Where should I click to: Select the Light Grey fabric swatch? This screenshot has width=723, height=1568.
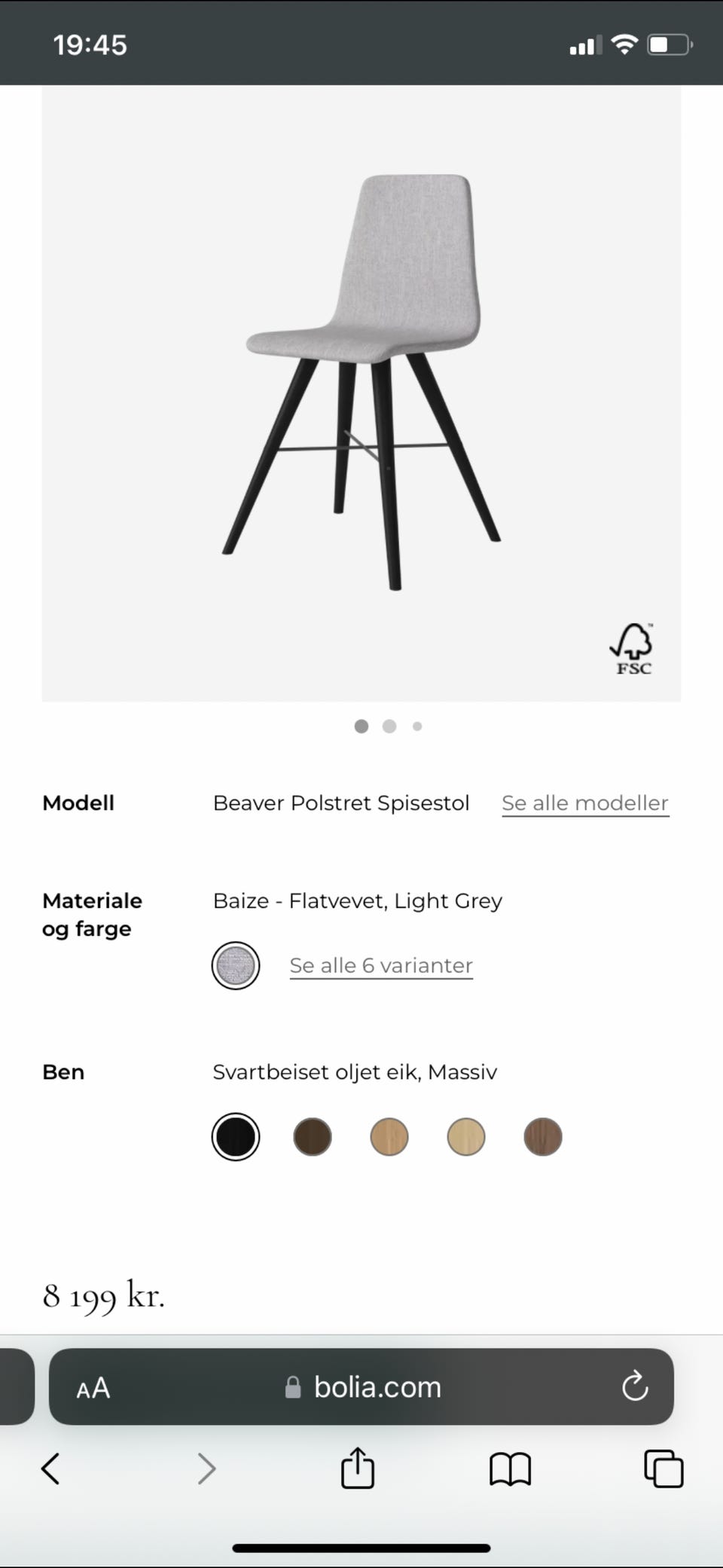(x=236, y=965)
